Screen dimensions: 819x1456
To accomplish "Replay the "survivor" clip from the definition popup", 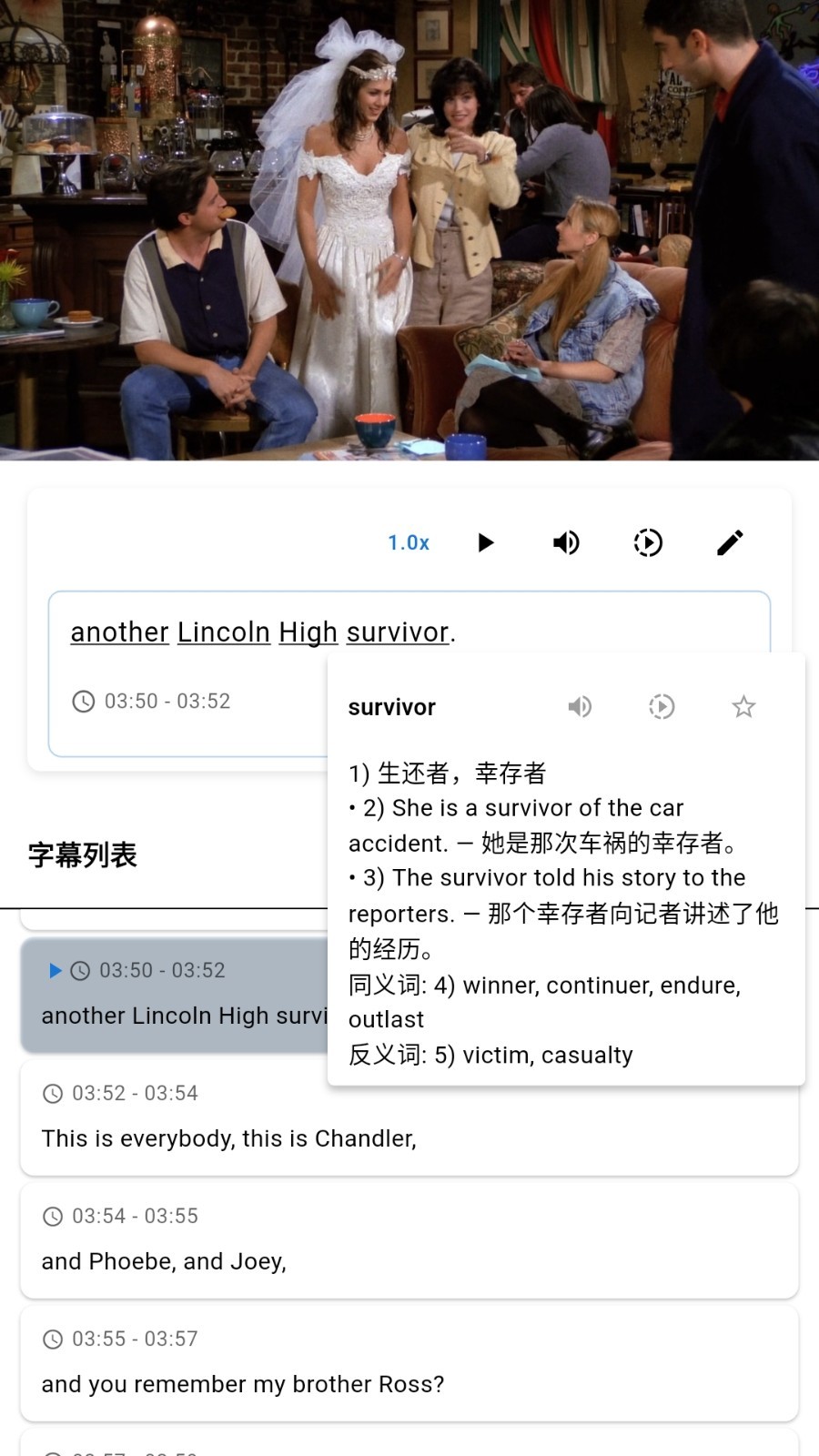I will tap(662, 707).
